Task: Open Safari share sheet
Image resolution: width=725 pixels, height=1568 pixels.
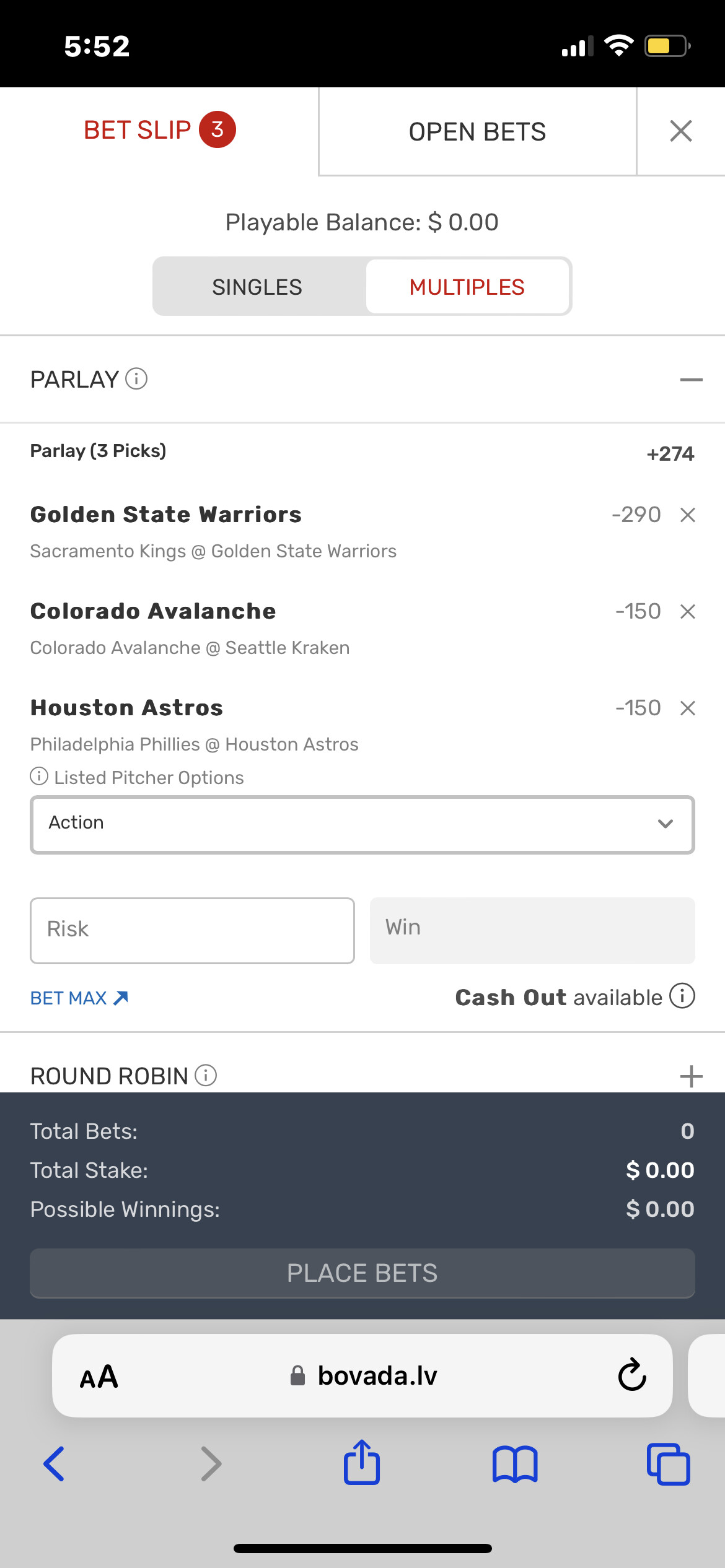Action: [x=362, y=1463]
